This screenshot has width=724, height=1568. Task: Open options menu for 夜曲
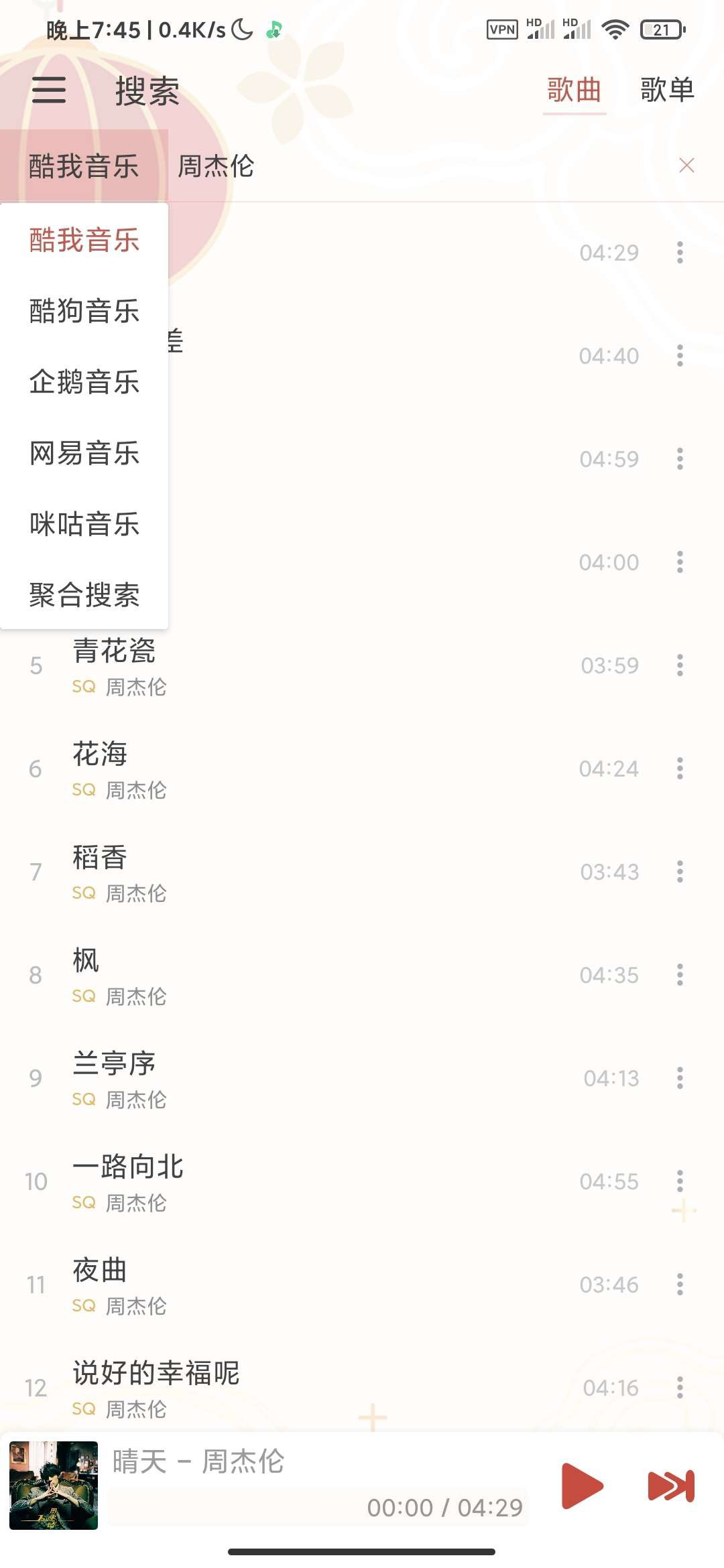tap(679, 1283)
